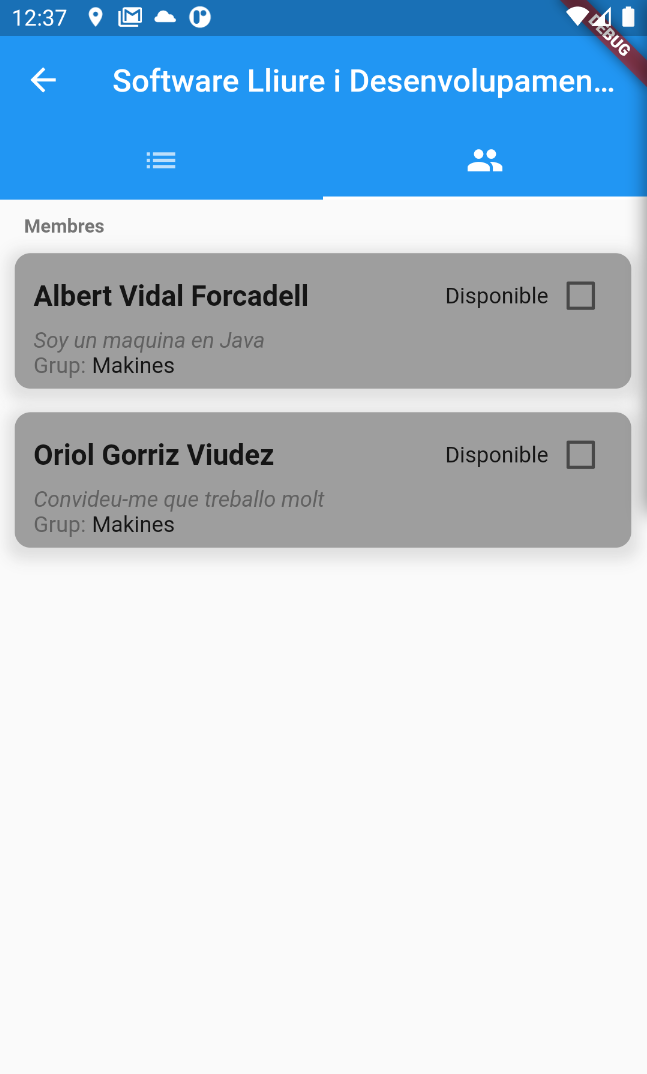Check Disponible for Oriol Gorriz Viudez
This screenshot has height=1074, width=647.
click(580, 455)
